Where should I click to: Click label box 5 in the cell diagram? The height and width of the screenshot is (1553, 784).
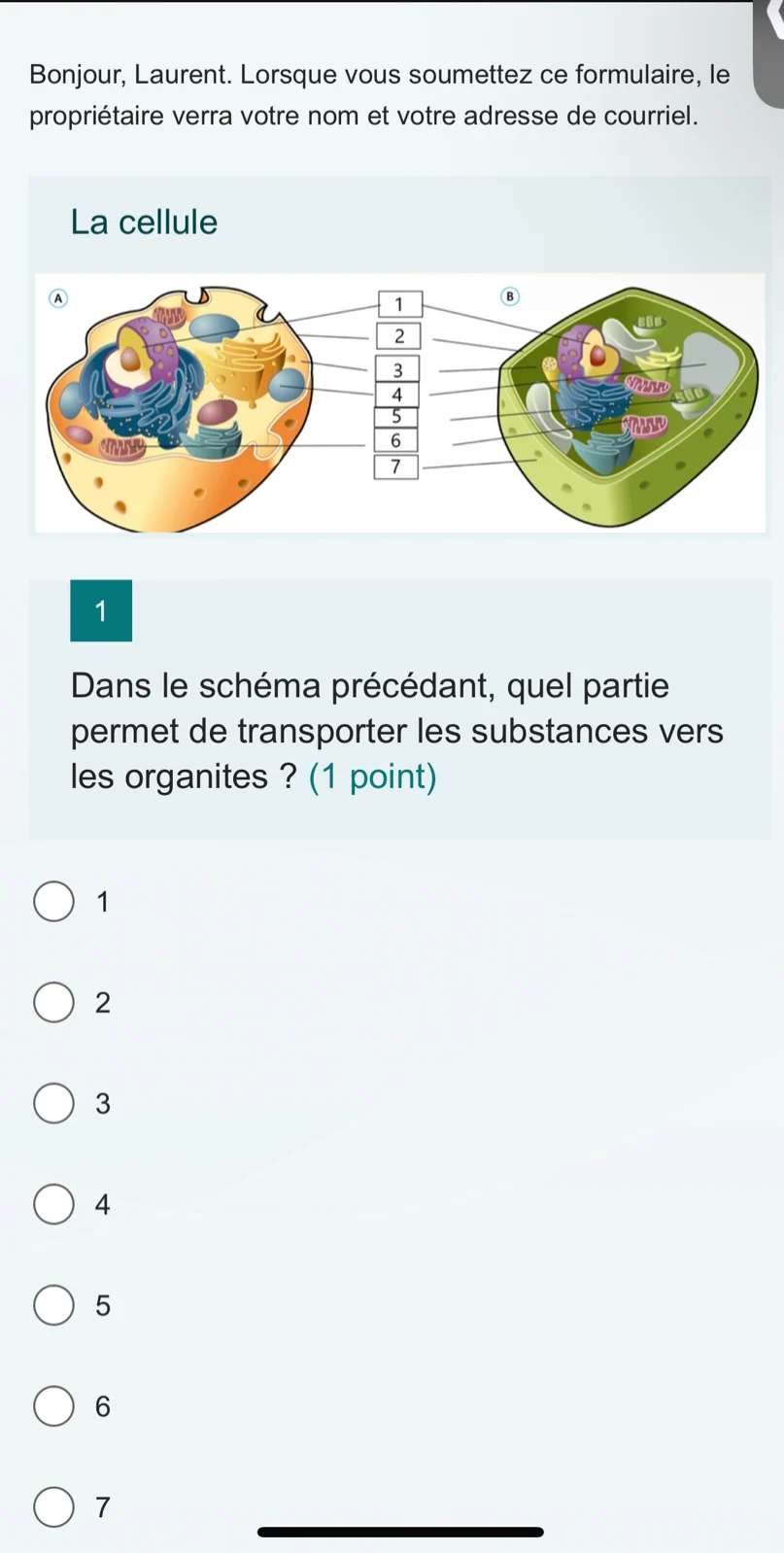coord(395,416)
